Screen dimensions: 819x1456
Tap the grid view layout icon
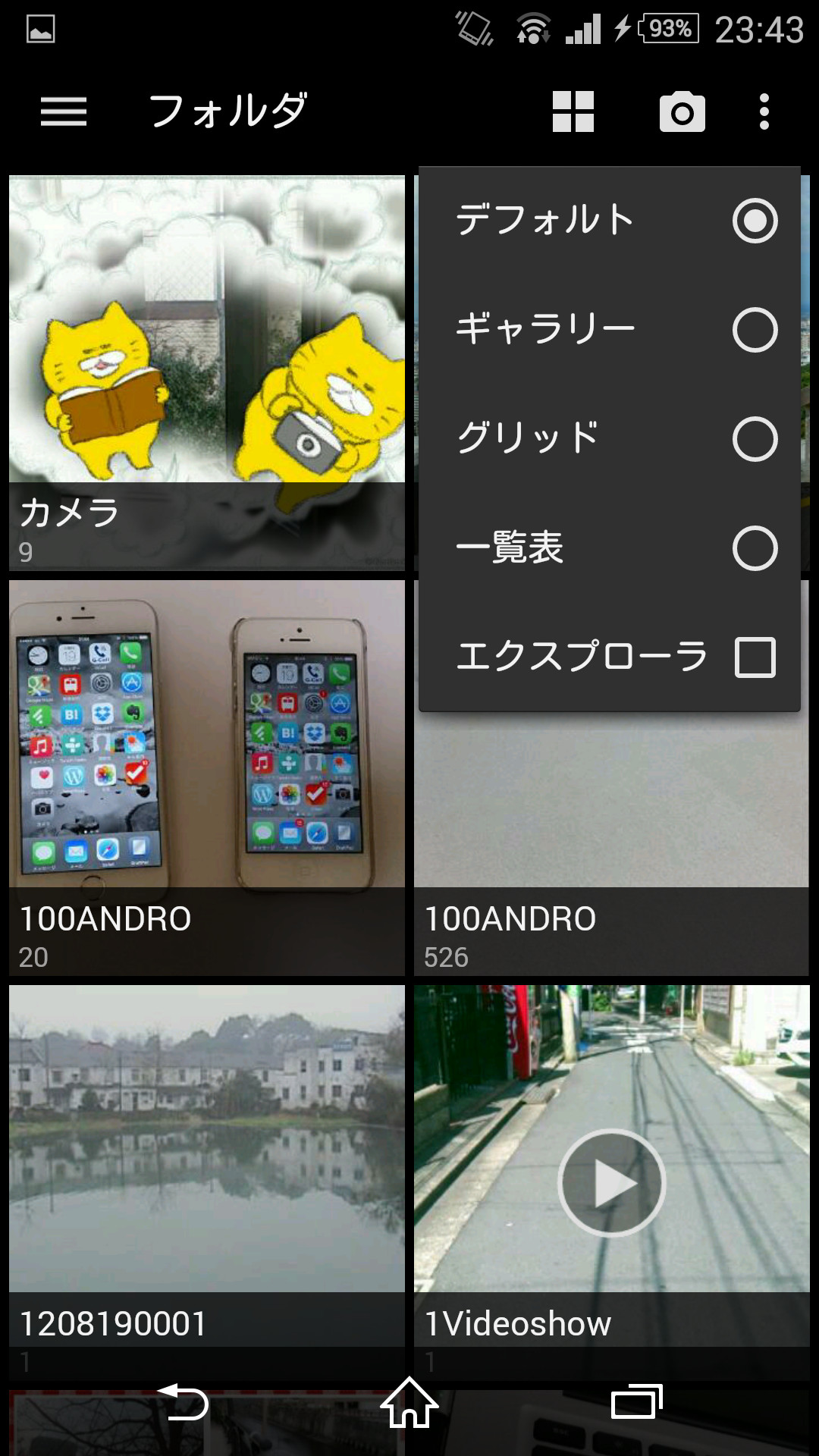(573, 111)
